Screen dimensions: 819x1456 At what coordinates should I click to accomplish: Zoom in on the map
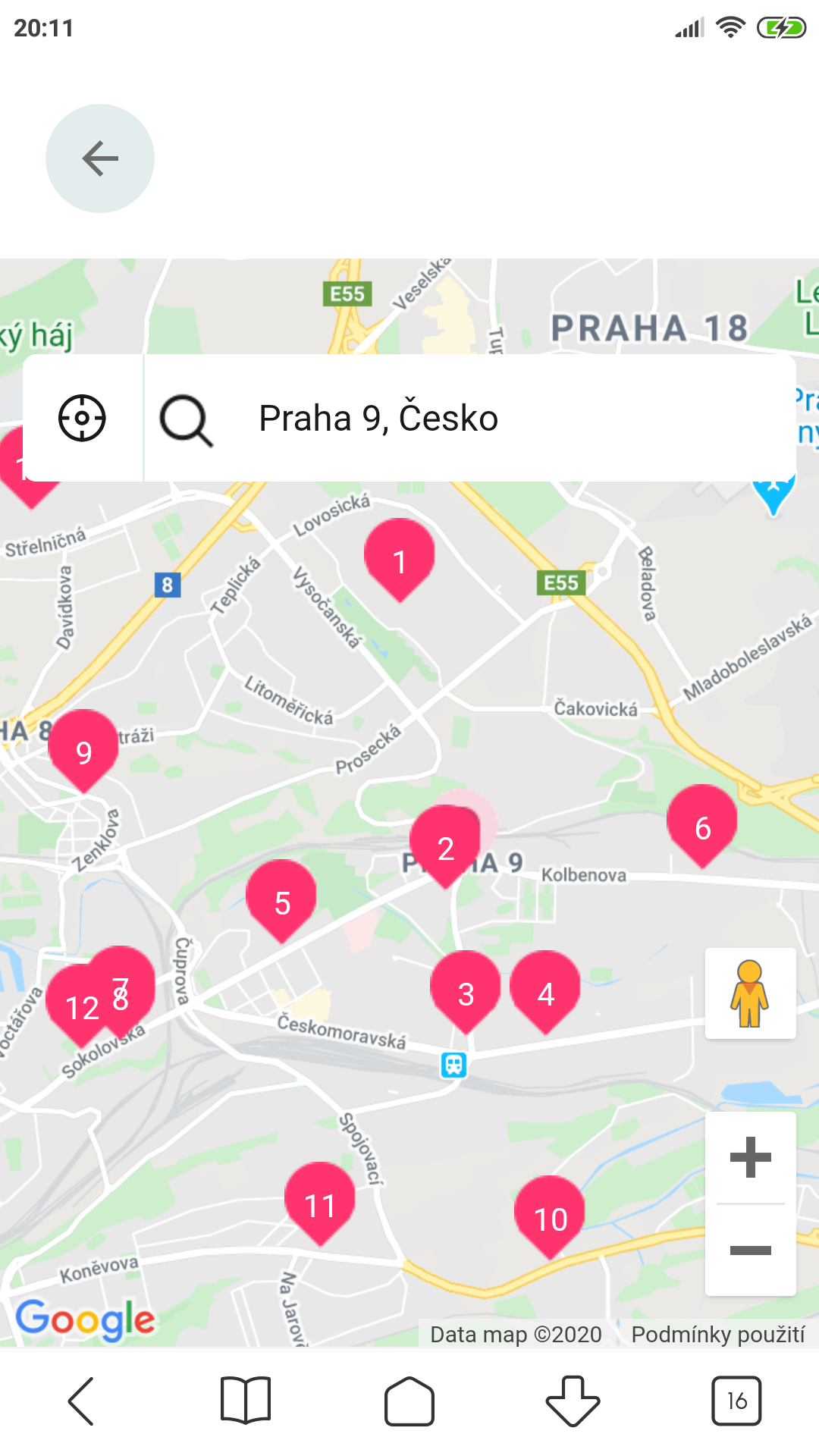[x=750, y=1158]
